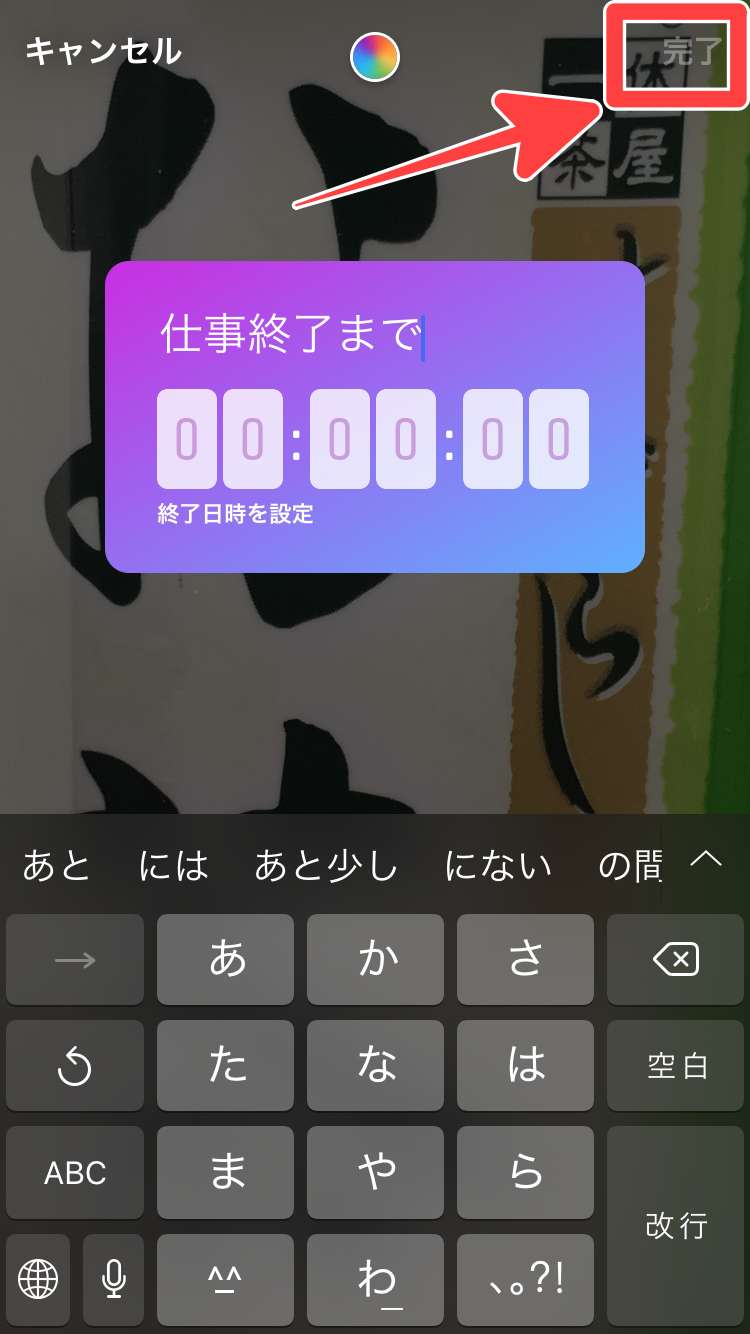Tap 完了 to finish editing
Image resolution: width=750 pixels, height=1334 pixels.
691,52
